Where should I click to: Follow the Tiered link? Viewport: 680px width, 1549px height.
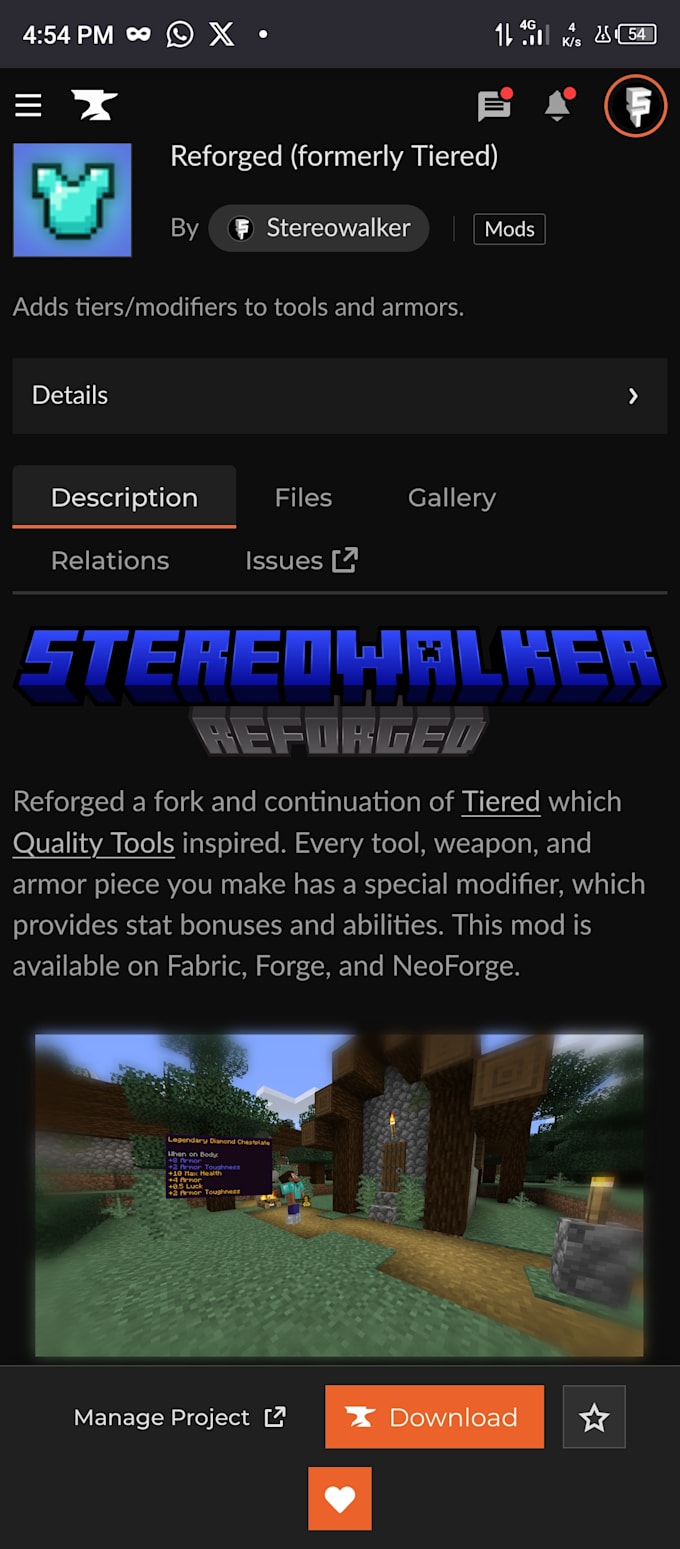[500, 802]
